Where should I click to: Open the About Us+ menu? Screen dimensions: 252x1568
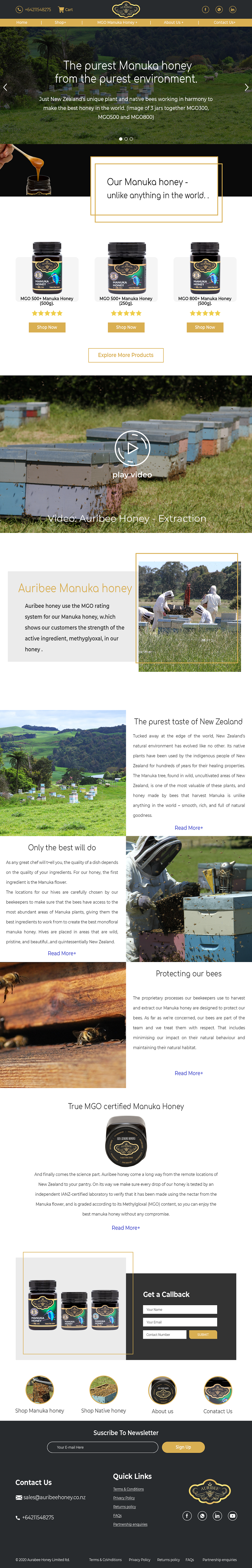(x=173, y=23)
